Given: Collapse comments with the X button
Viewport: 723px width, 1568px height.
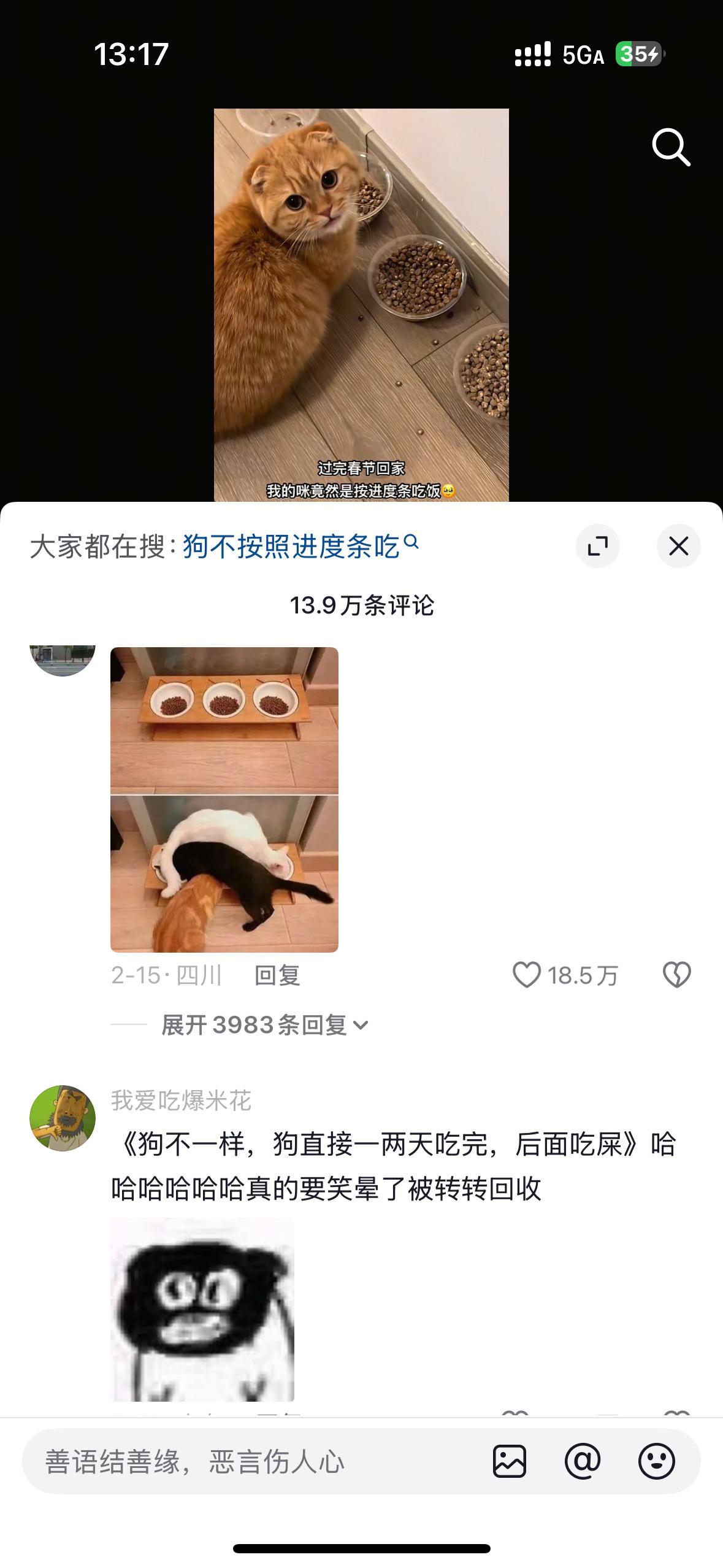Looking at the screenshot, I should click(x=678, y=547).
